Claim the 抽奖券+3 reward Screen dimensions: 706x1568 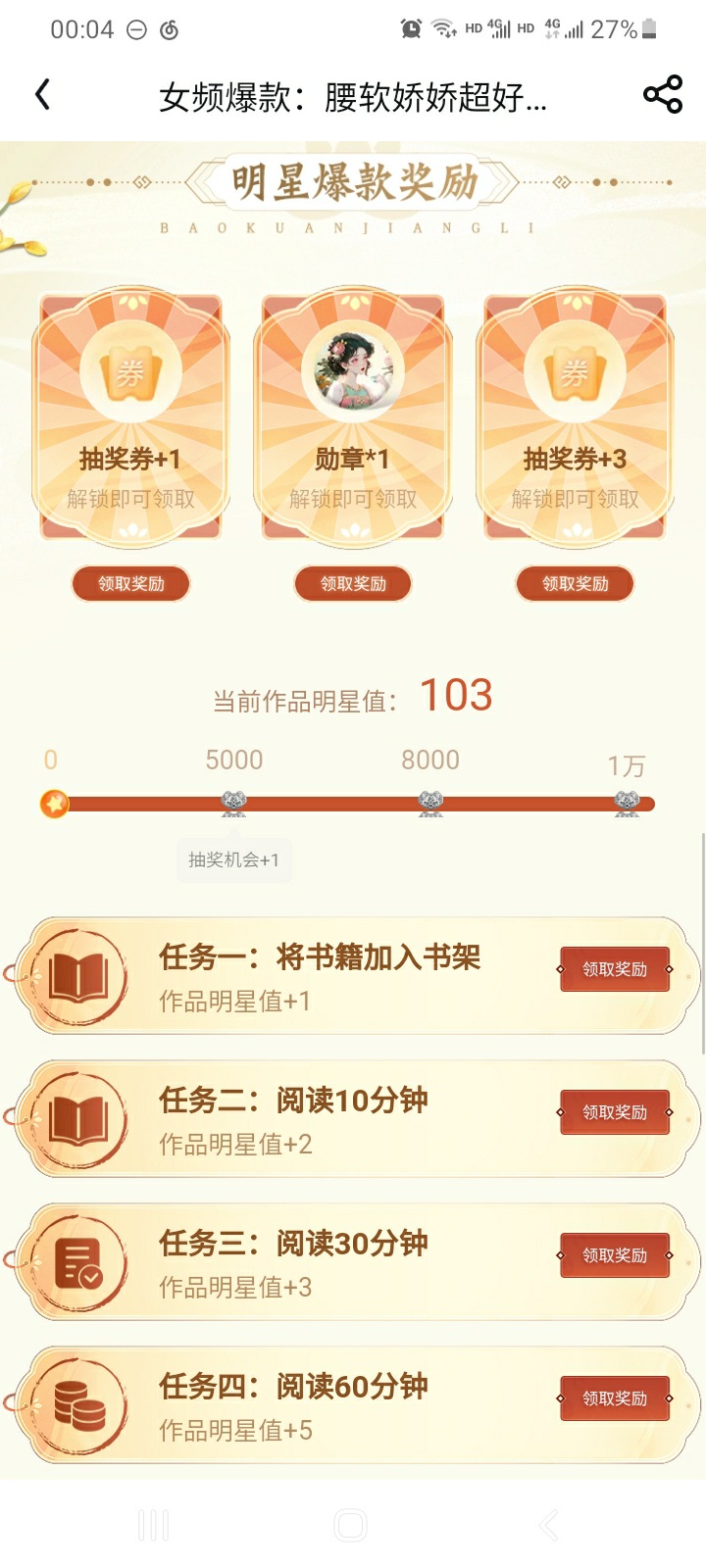click(576, 584)
